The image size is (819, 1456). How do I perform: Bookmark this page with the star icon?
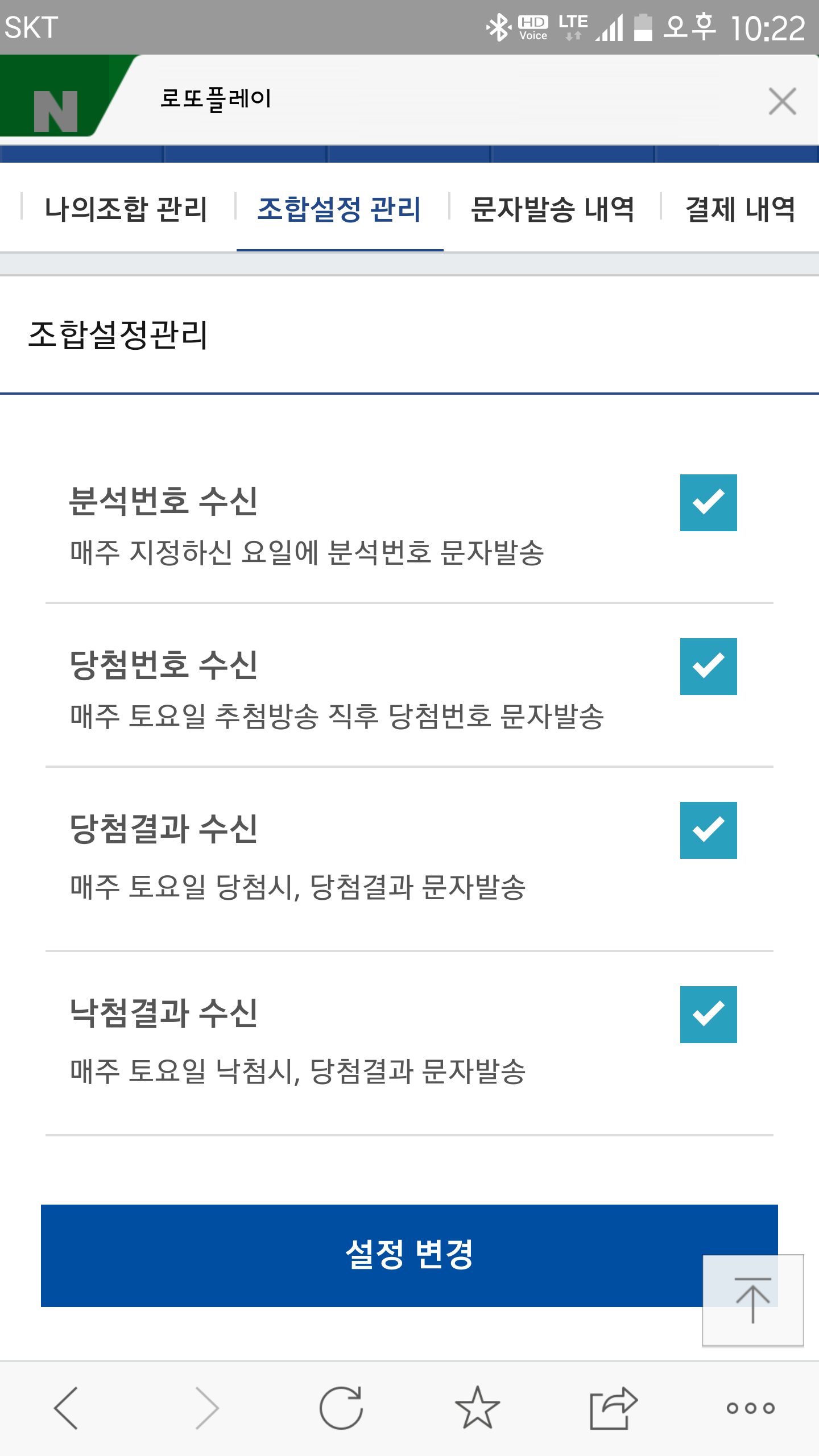477,1408
